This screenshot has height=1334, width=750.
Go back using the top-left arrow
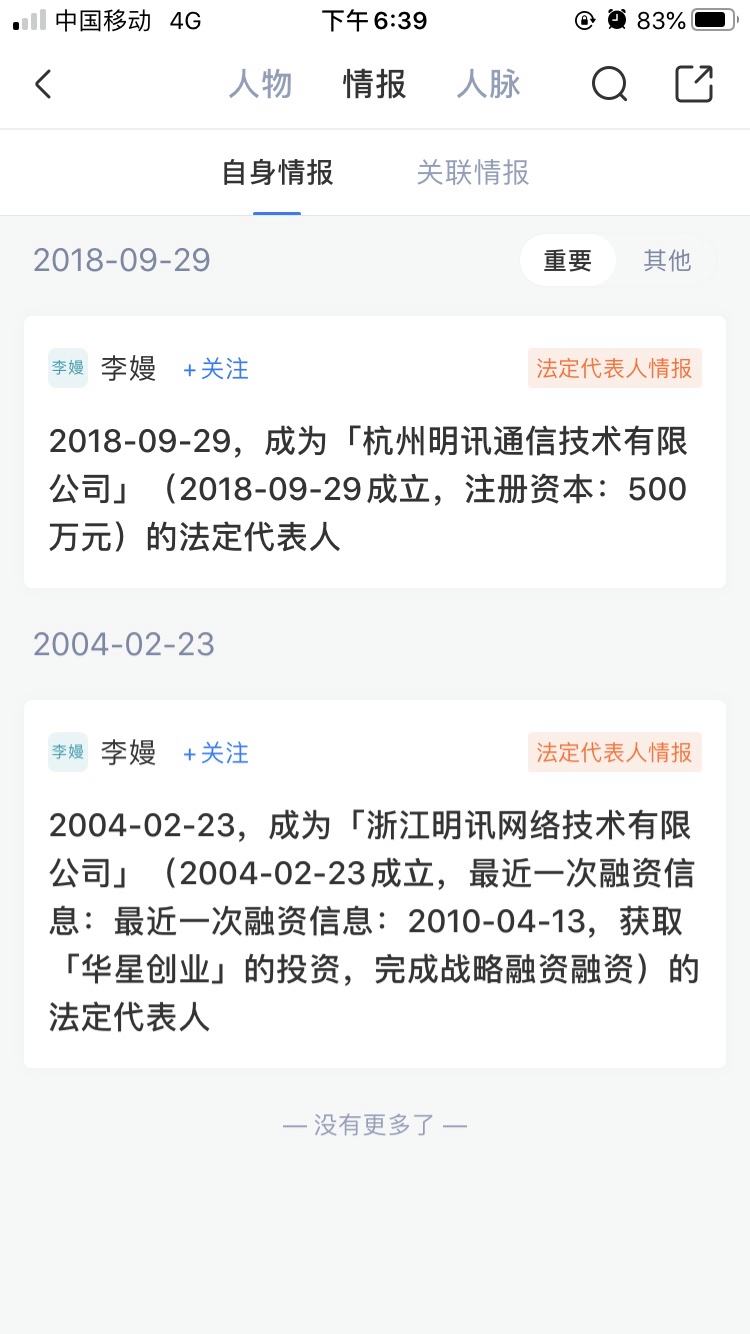tap(43, 84)
